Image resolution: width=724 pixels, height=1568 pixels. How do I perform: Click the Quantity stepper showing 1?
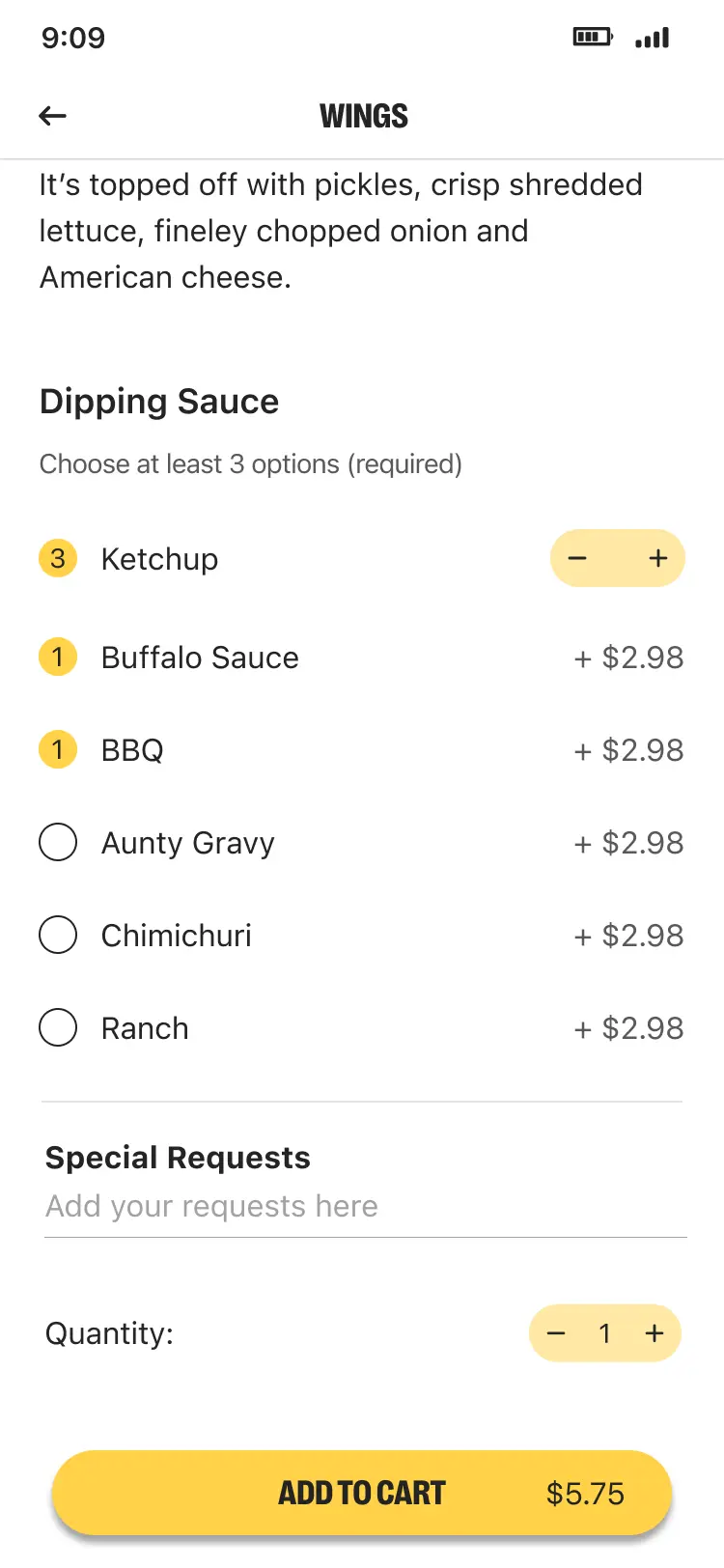pyautogui.click(x=605, y=1333)
